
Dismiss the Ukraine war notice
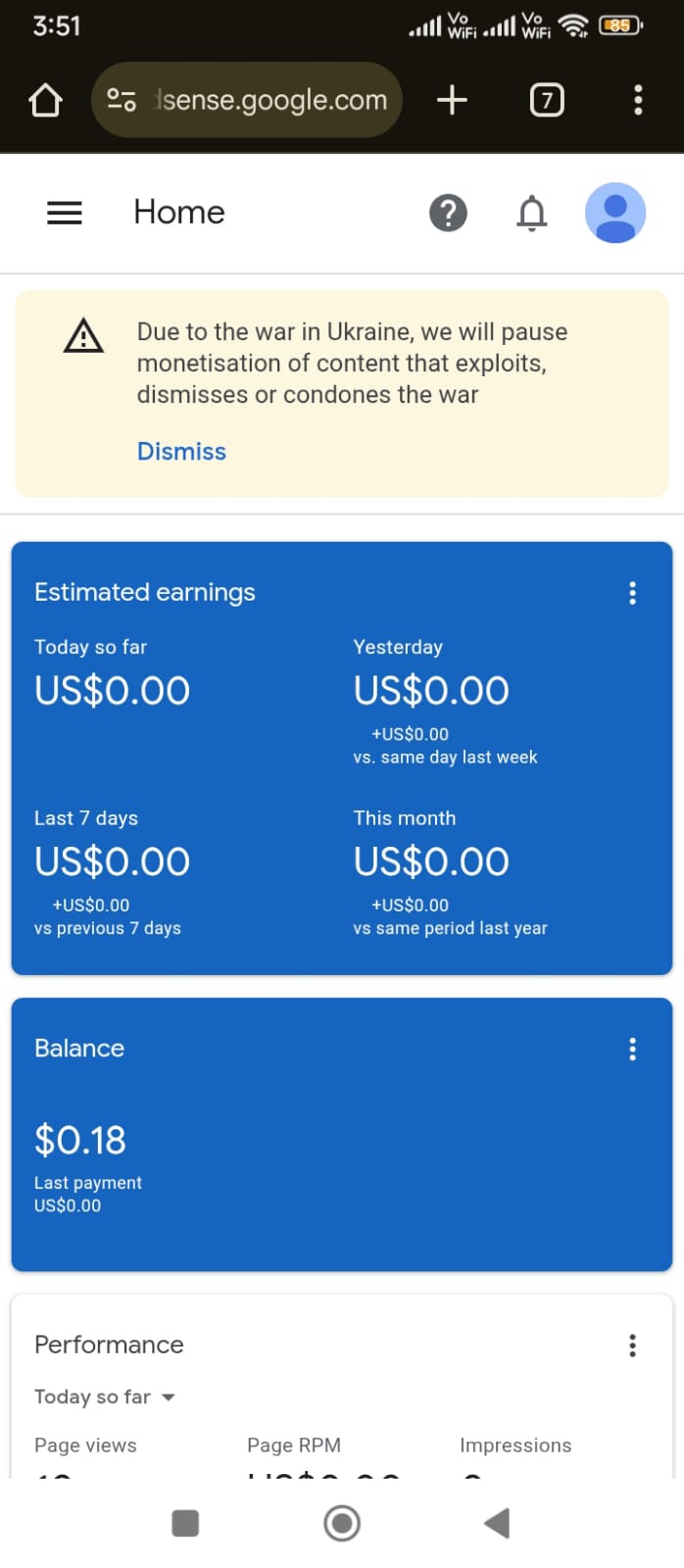tap(181, 452)
